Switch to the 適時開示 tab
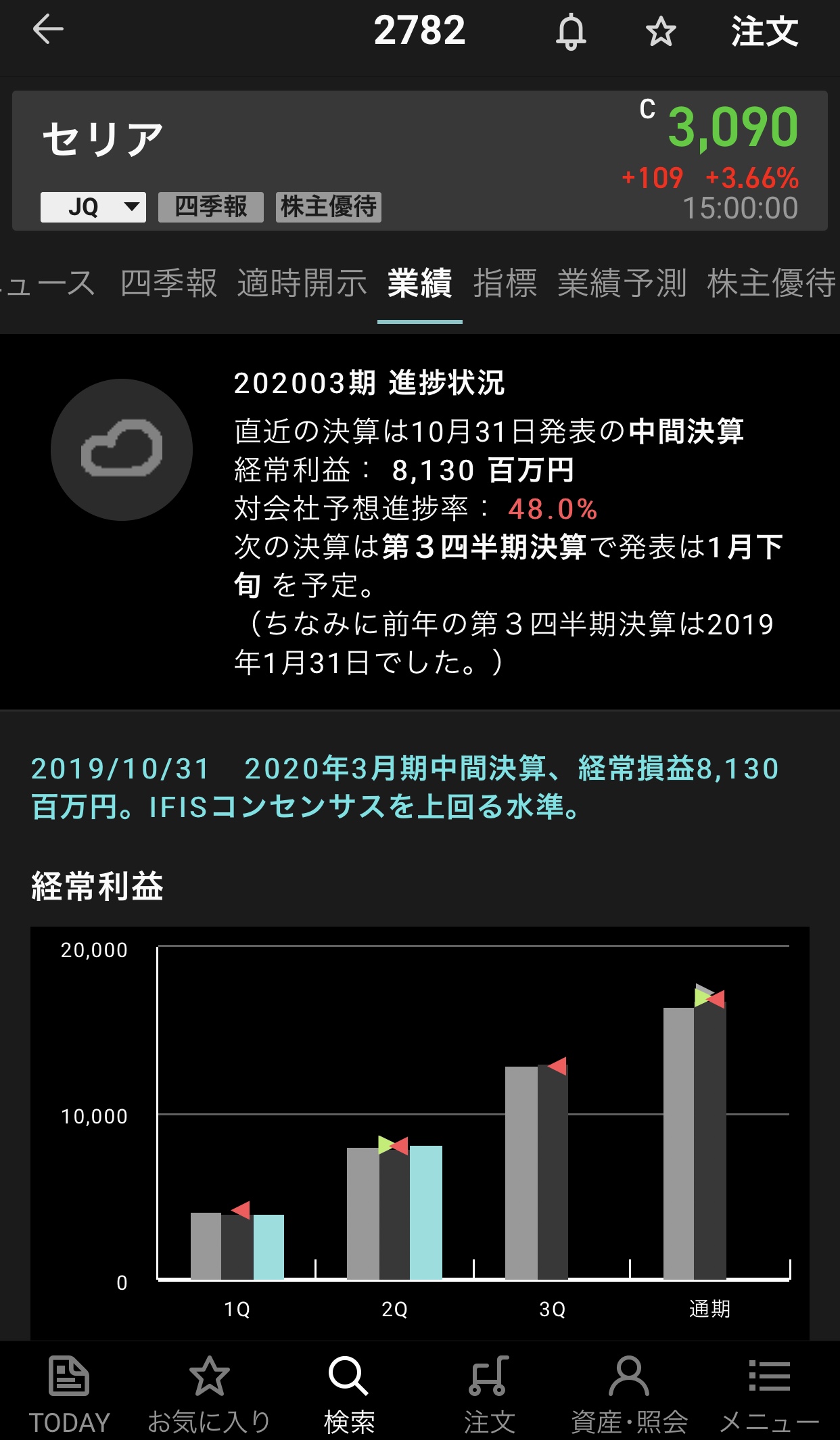This screenshot has width=840, height=1440. [302, 283]
